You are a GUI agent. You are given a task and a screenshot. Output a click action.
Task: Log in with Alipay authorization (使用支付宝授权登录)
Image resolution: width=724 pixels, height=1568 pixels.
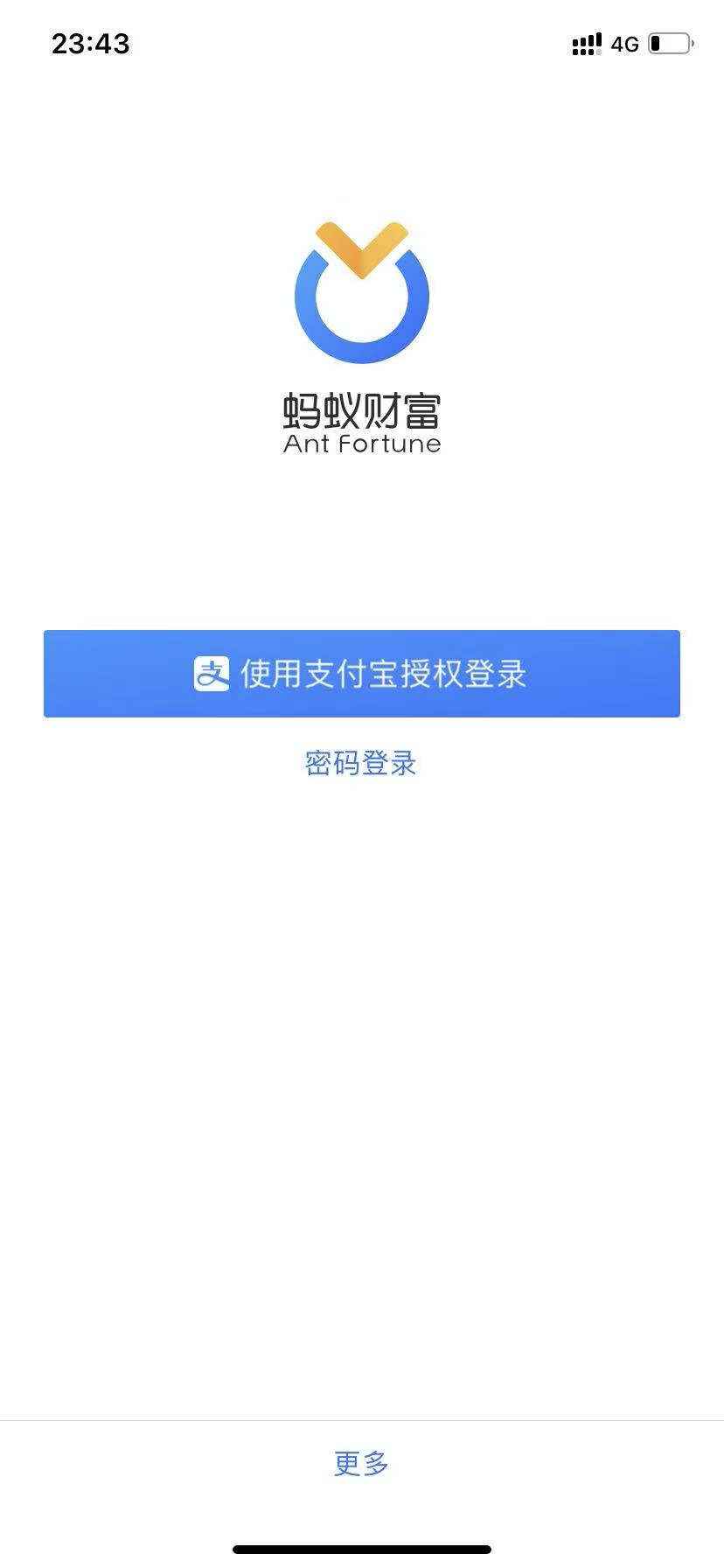(361, 674)
